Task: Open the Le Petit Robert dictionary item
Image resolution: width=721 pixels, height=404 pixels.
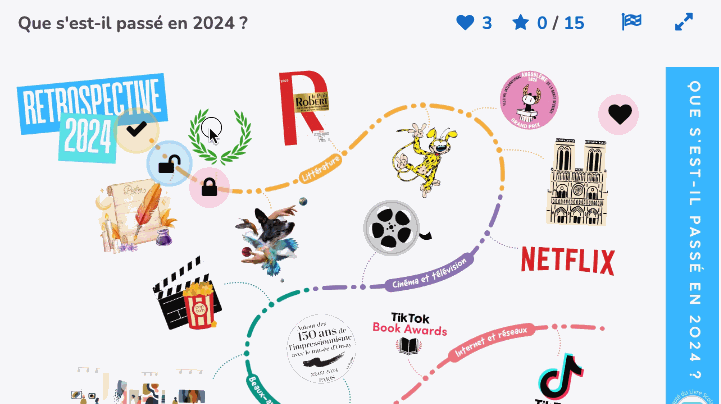Action: (302, 108)
